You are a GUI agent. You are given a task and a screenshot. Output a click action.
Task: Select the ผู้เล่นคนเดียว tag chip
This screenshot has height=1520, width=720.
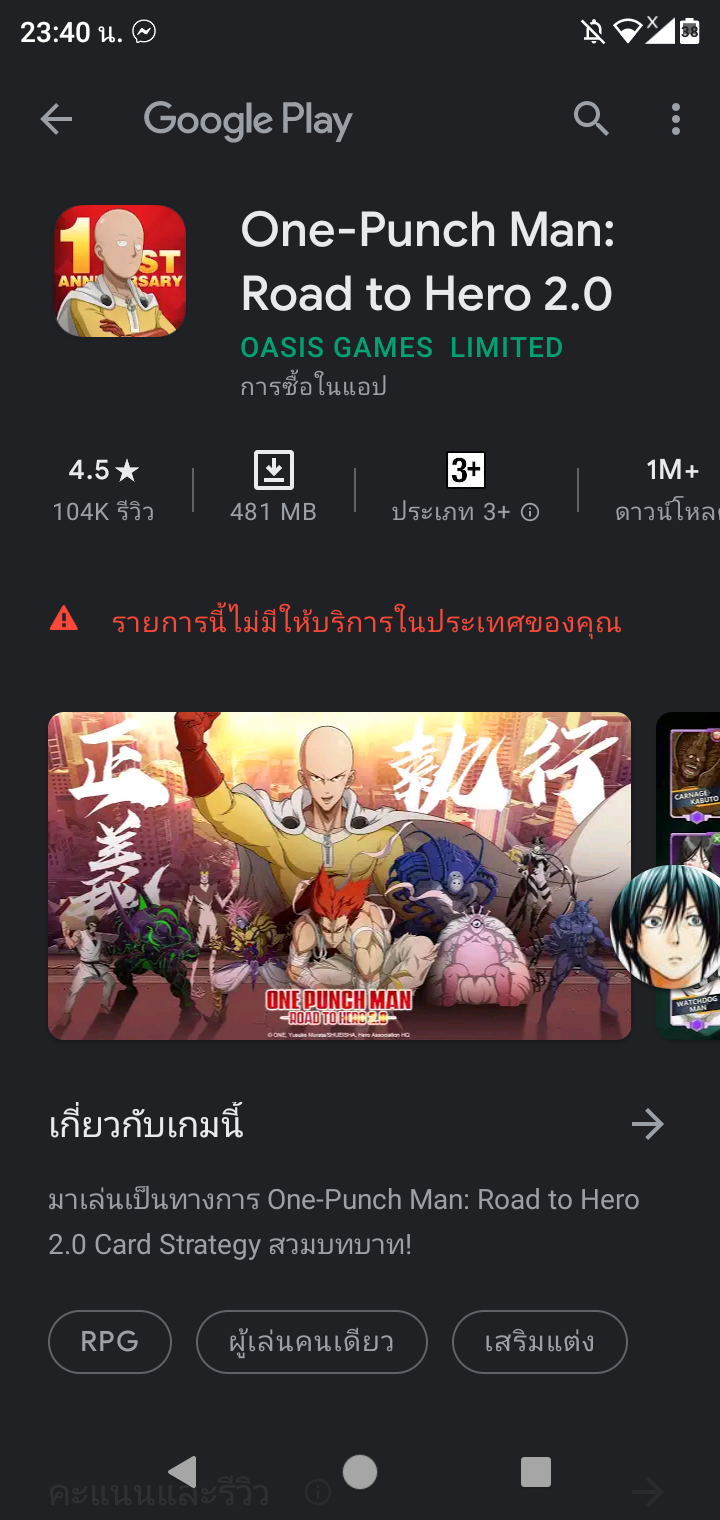tap(312, 1341)
